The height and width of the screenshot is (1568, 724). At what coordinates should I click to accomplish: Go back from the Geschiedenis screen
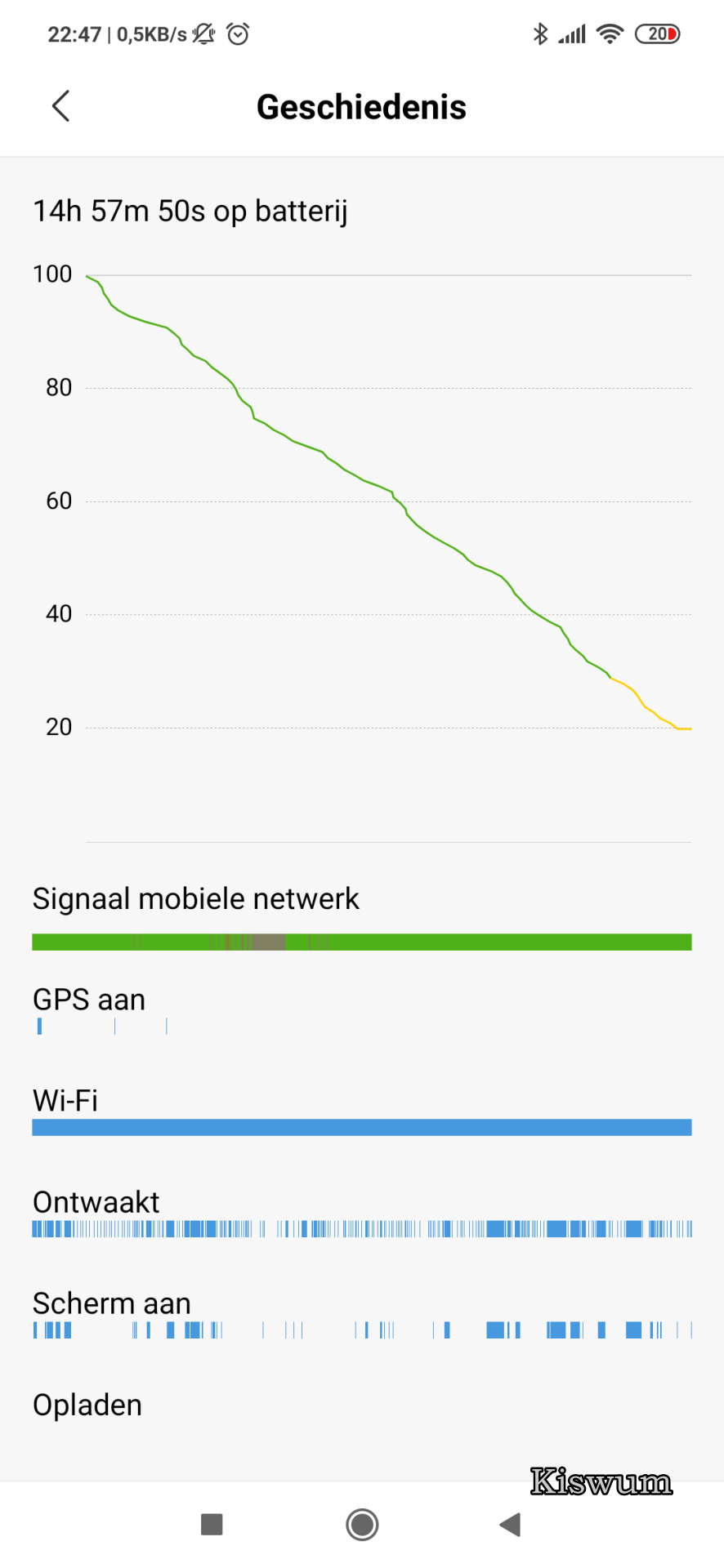tap(61, 106)
